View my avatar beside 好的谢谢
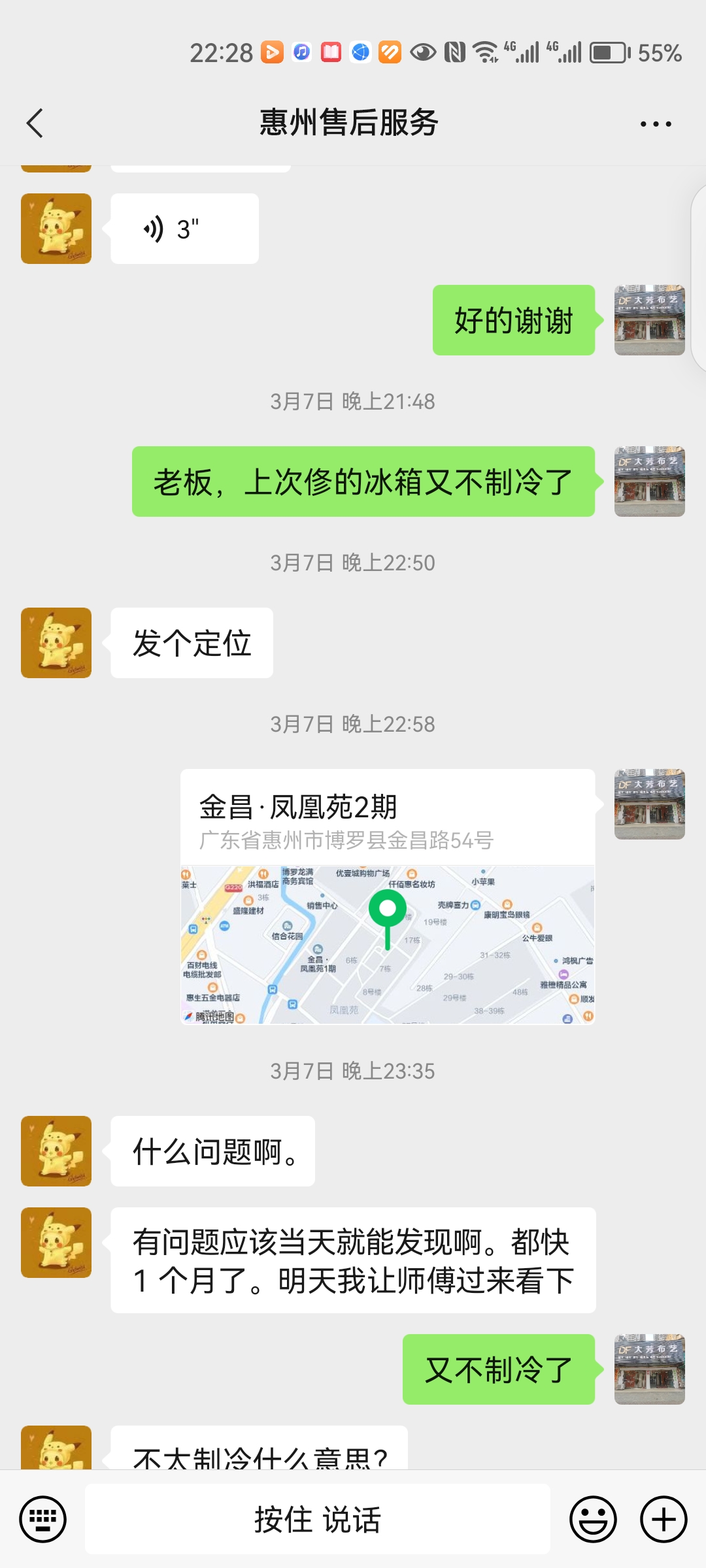706x1568 pixels. tap(649, 320)
